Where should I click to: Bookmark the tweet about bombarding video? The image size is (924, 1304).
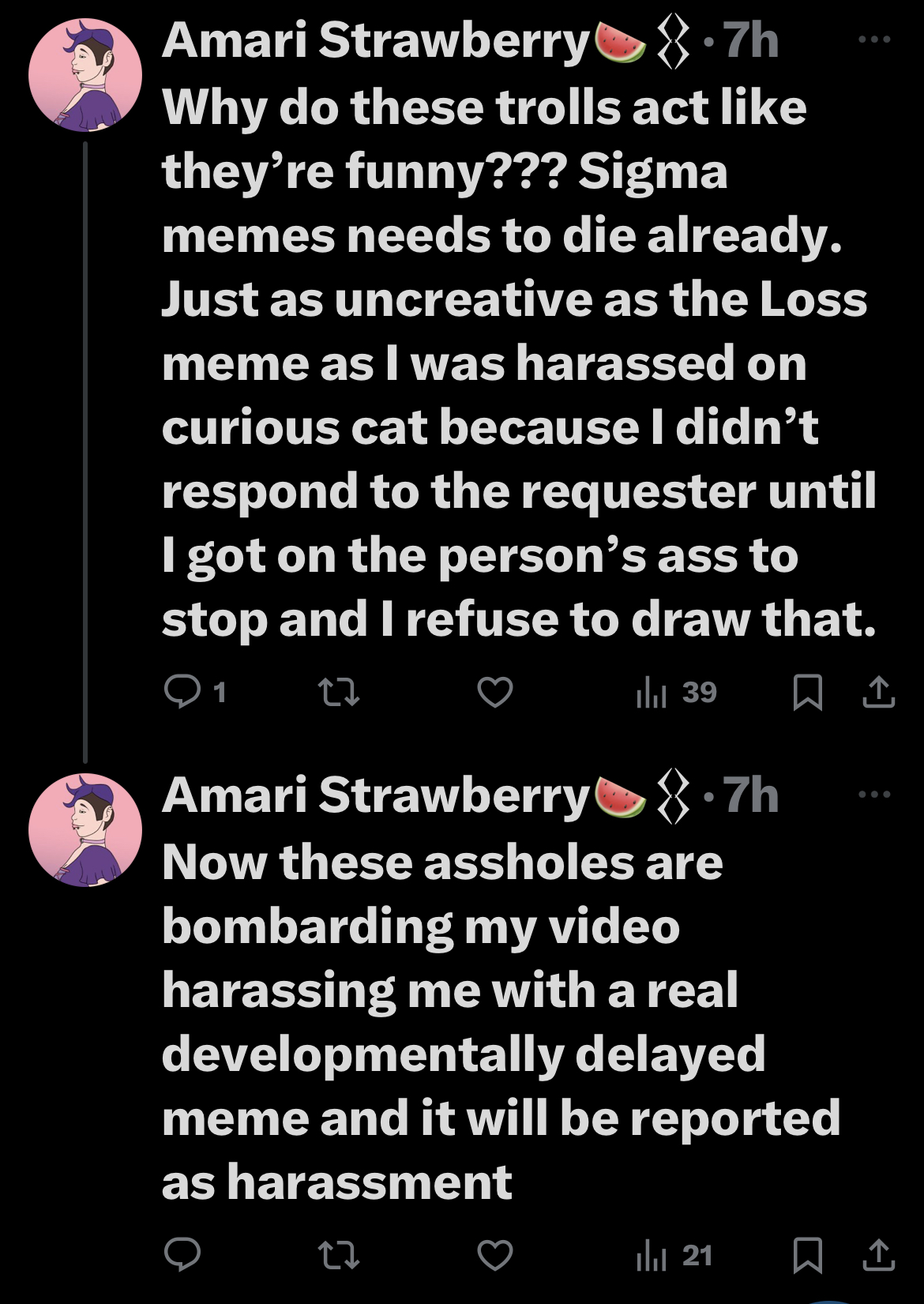[807, 1255]
